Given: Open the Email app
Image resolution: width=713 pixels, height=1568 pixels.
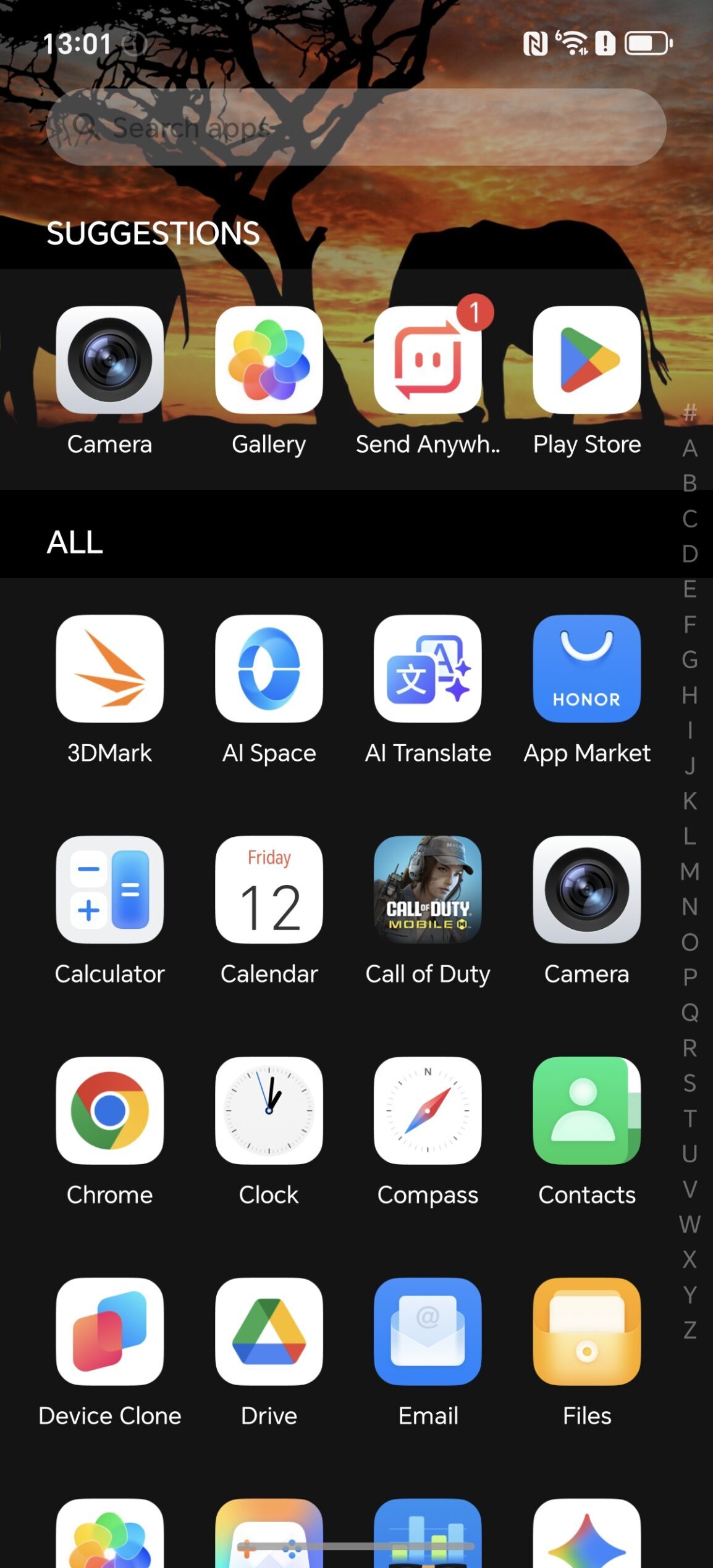Looking at the screenshot, I should [x=428, y=1331].
